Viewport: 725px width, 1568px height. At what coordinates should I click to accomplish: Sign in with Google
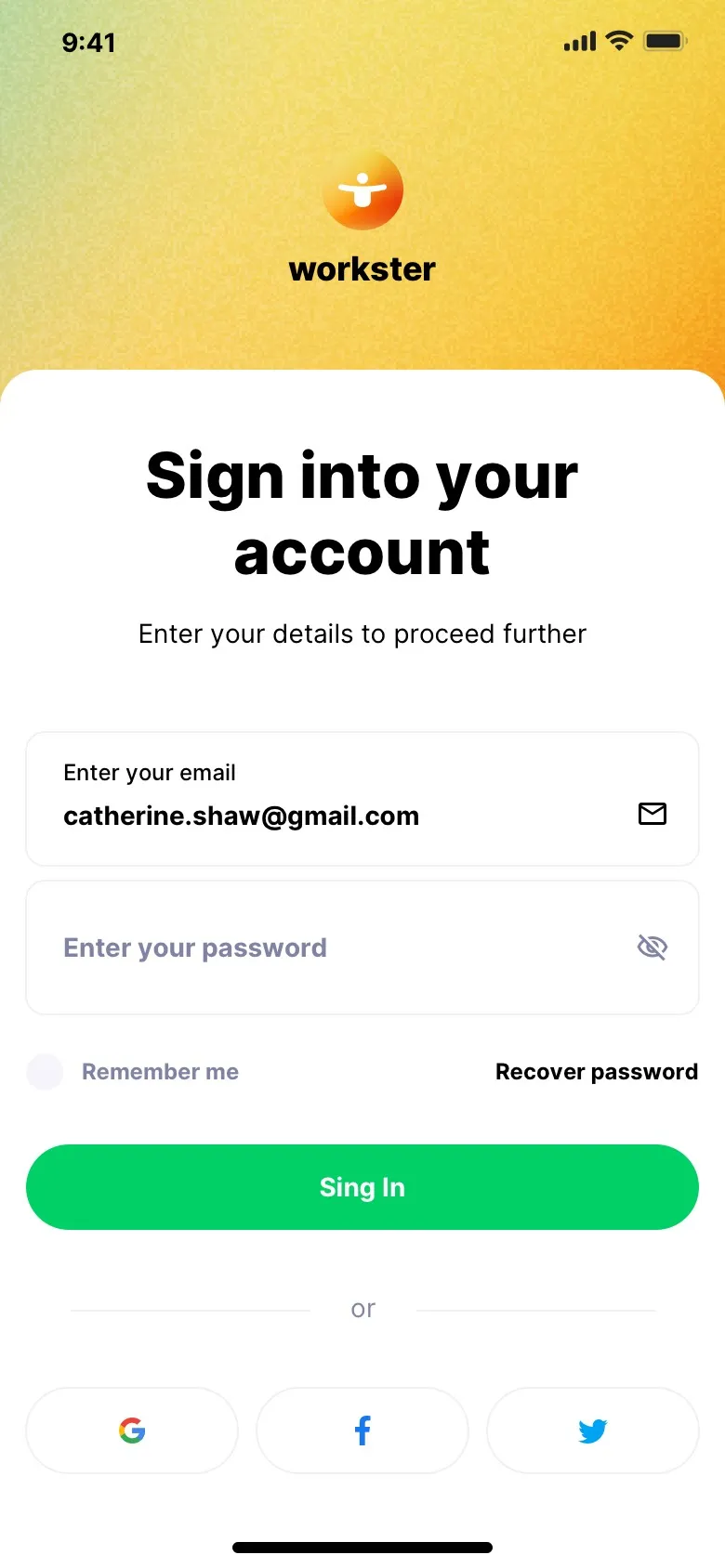[x=132, y=1431]
